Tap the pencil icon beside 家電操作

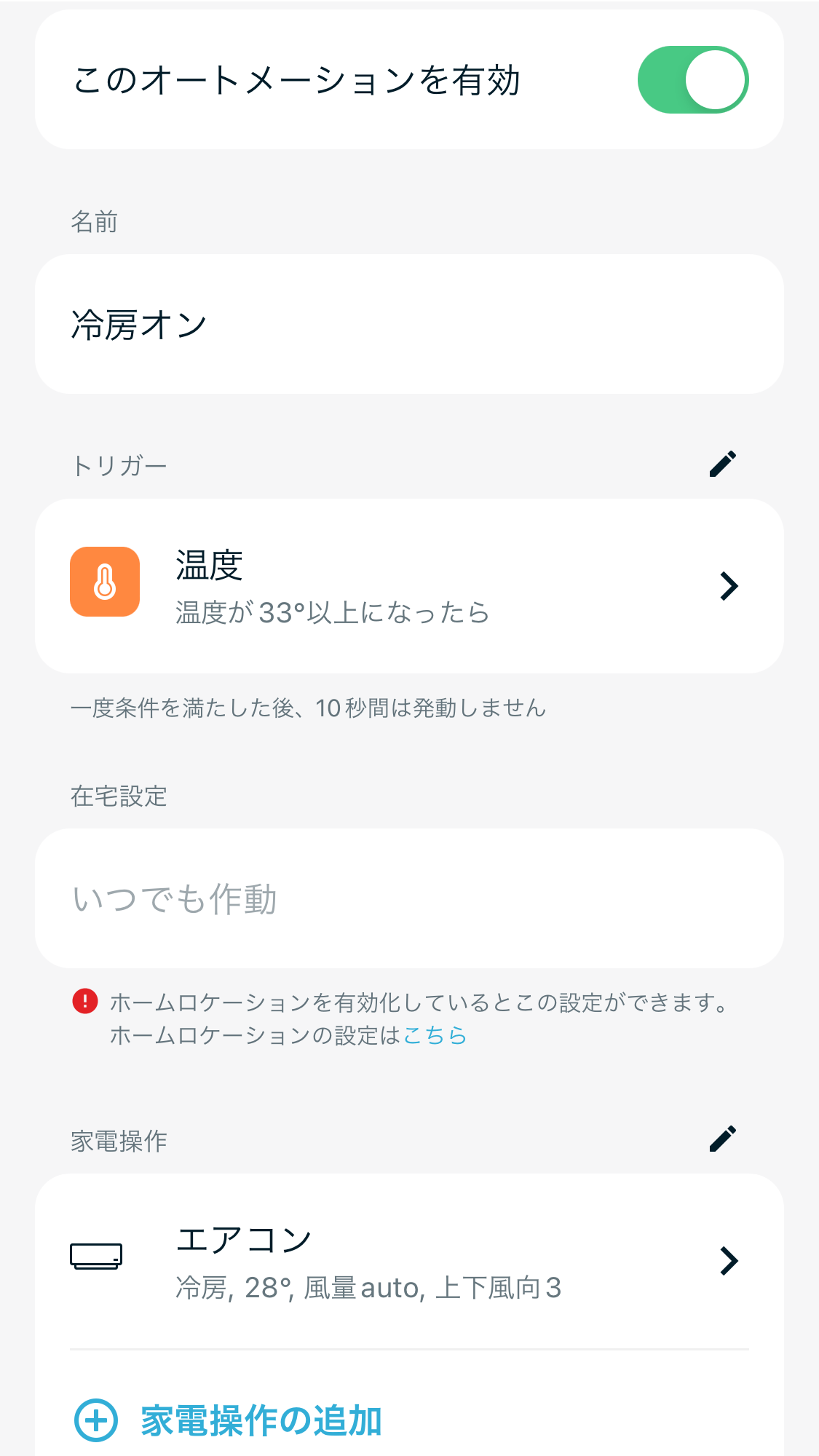[x=723, y=1139]
